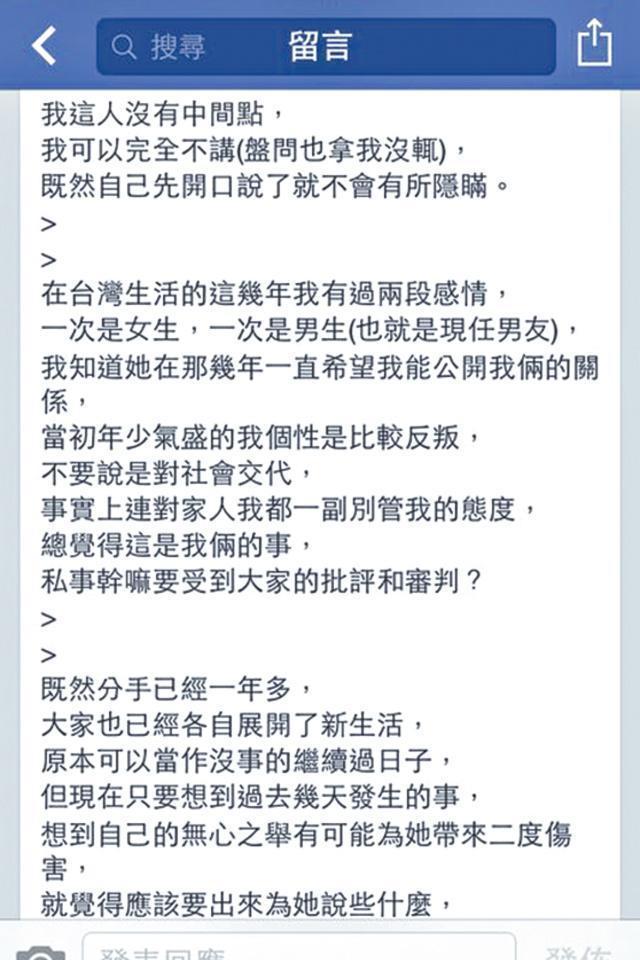Go back using the top-left arrow
The width and height of the screenshot is (640, 960).
click(44, 46)
